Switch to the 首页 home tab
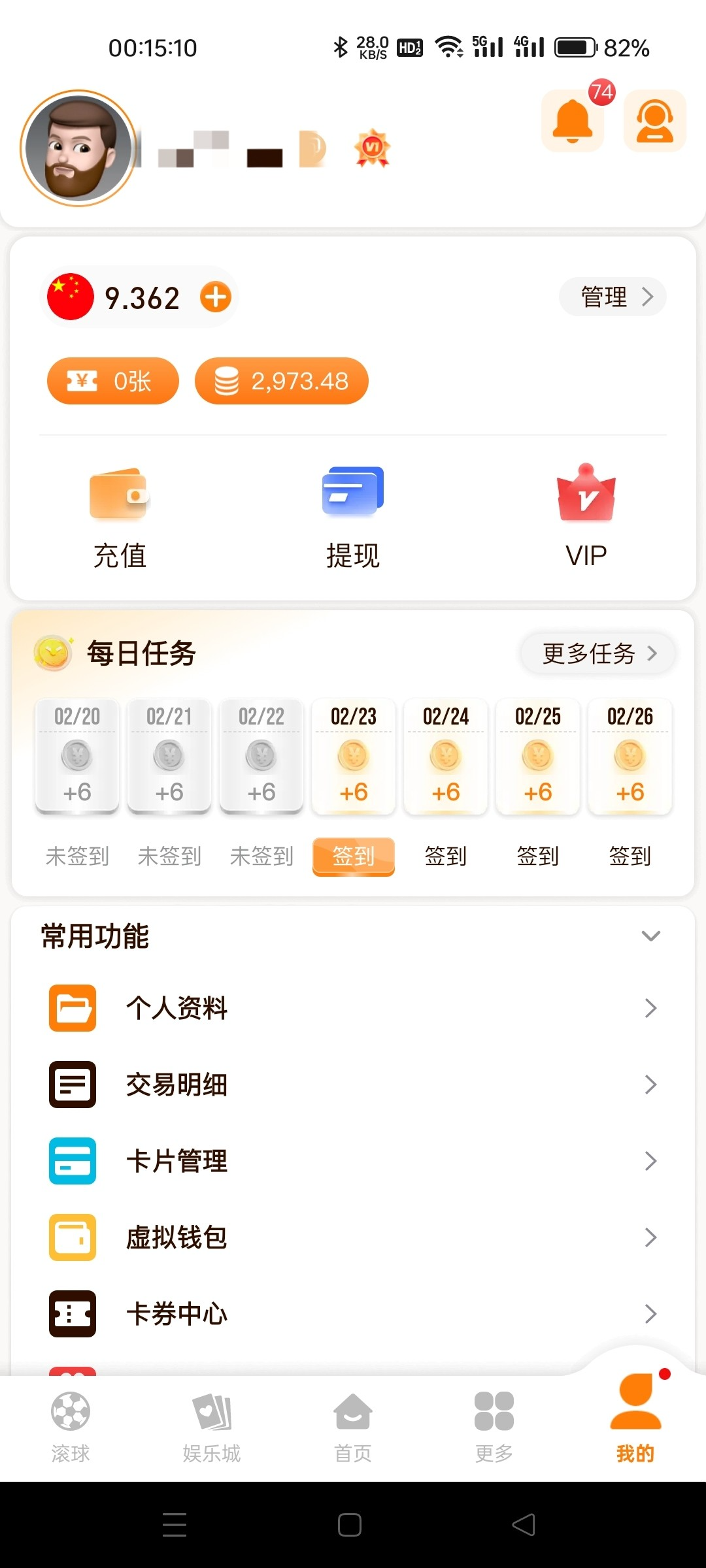 click(x=353, y=1428)
